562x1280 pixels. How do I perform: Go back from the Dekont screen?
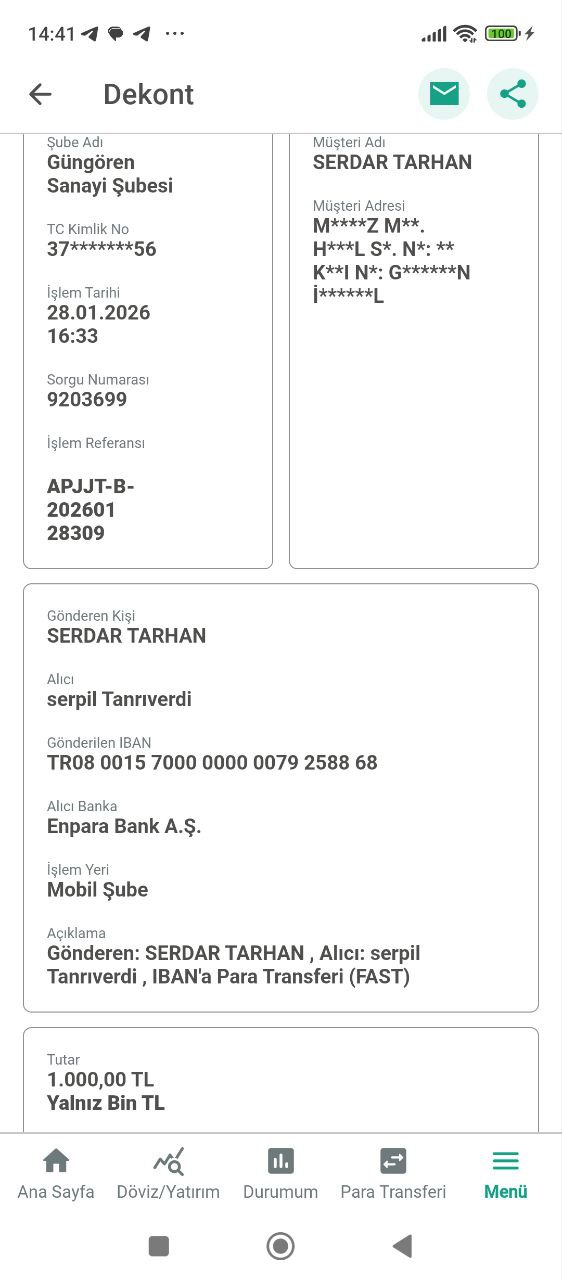[x=40, y=94]
